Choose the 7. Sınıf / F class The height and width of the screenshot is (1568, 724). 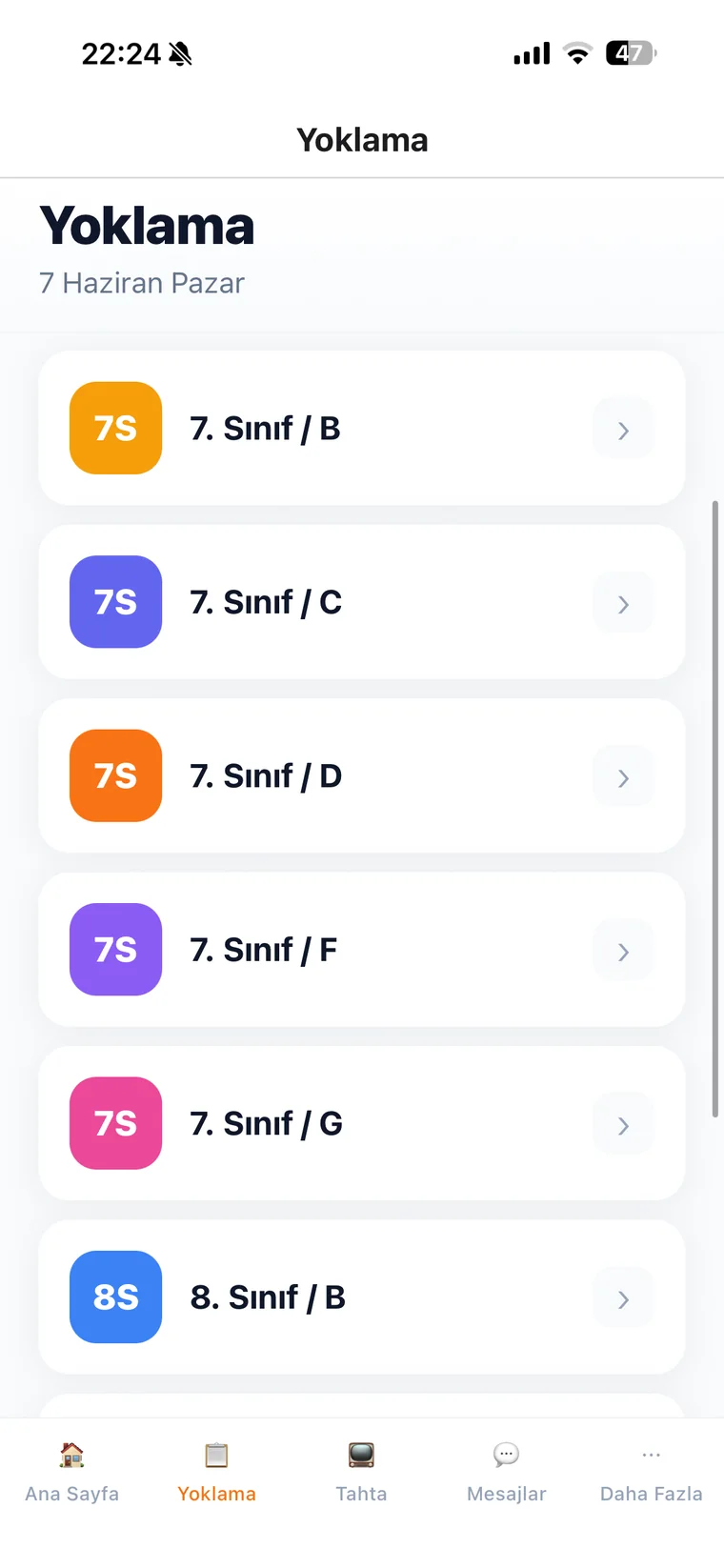tap(362, 950)
